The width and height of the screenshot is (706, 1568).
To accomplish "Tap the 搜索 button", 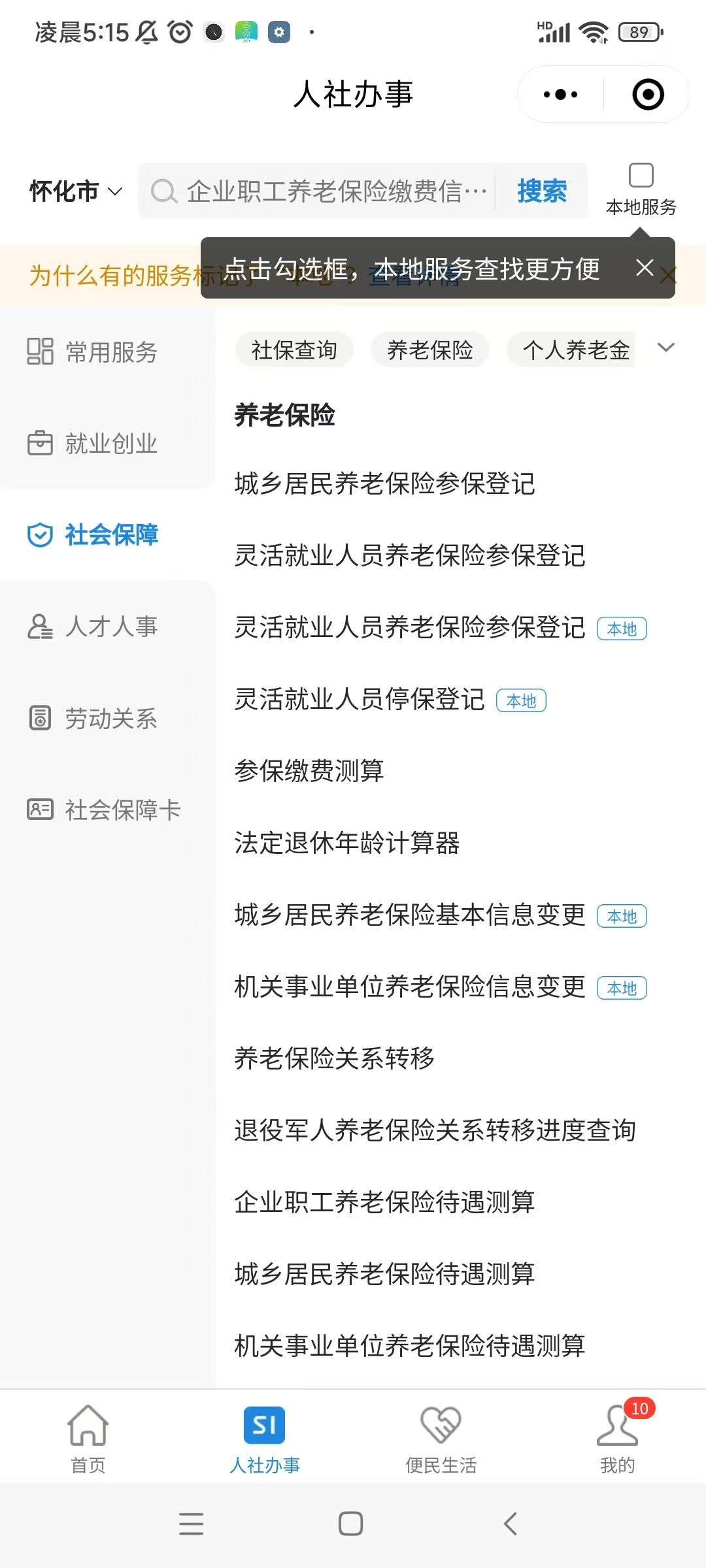I will [x=541, y=191].
